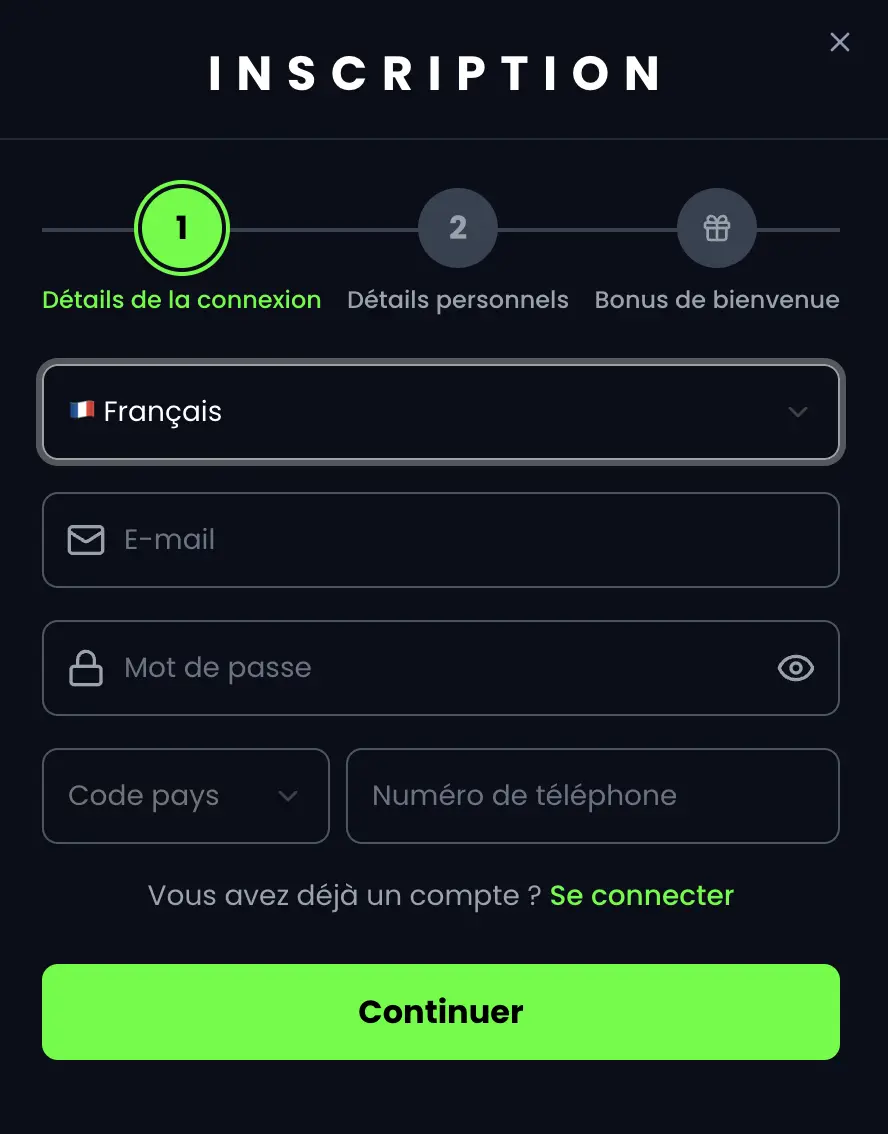Click the envelope icon in the E-mail field
888x1134 pixels.
[86, 540]
